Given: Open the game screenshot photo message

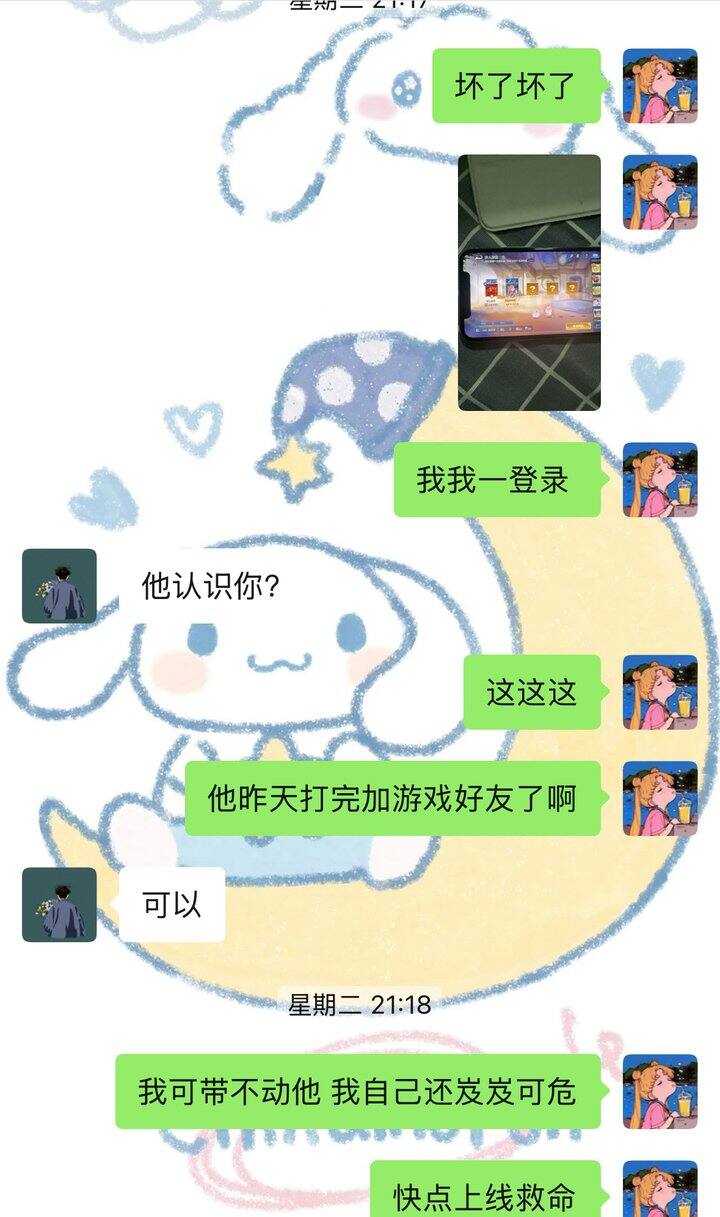Looking at the screenshot, I should click(529, 282).
